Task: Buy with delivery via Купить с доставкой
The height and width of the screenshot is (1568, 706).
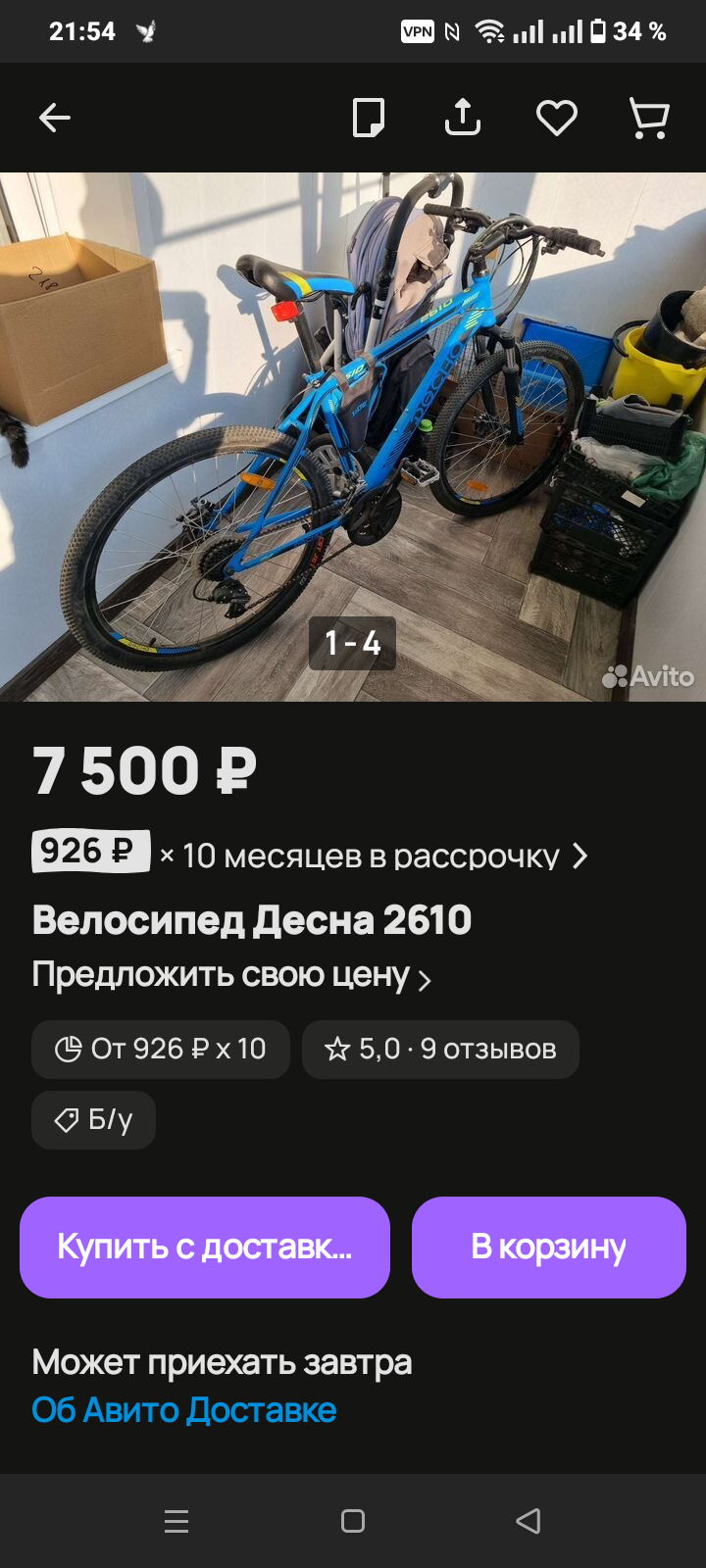Action: [205, 1247]
